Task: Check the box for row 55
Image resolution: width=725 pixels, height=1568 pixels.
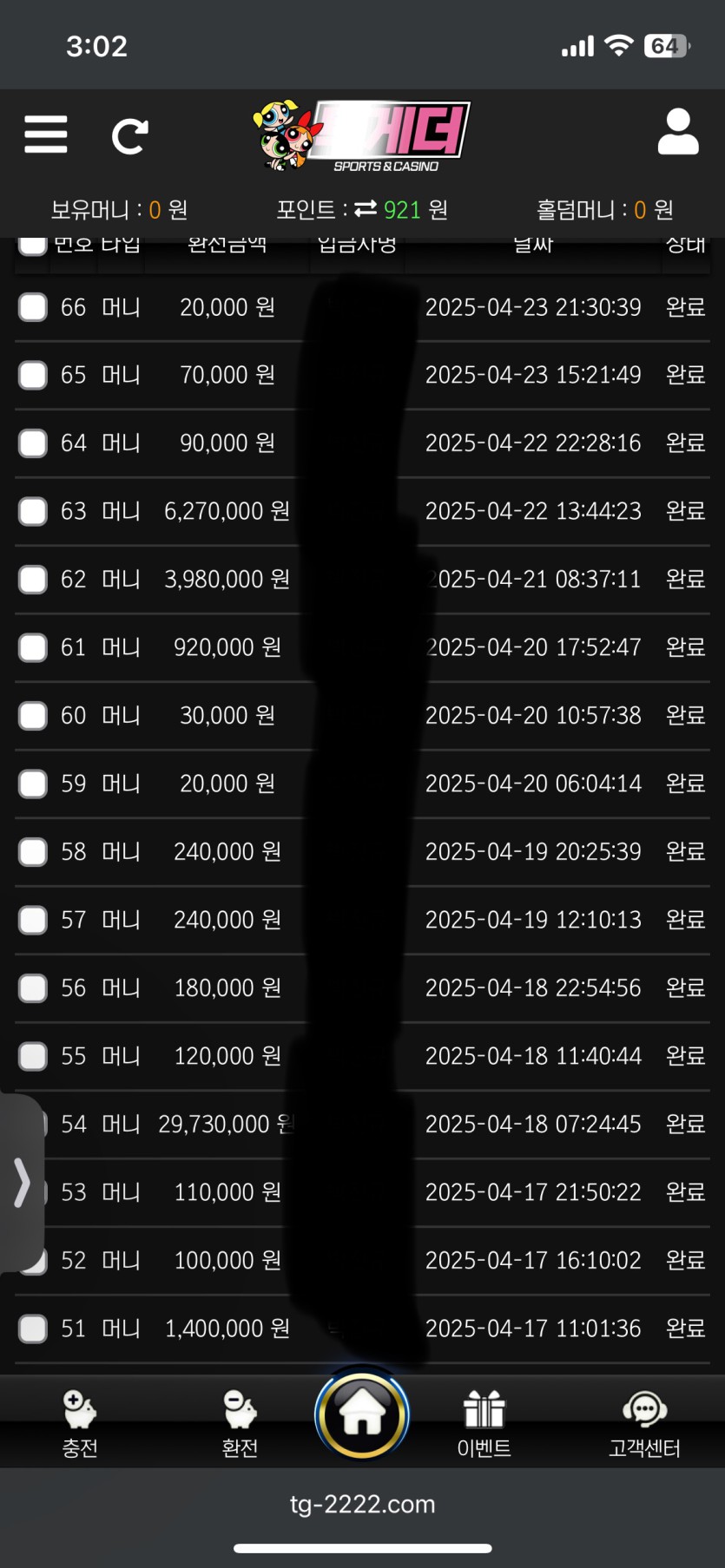Action: [33, 1056]
